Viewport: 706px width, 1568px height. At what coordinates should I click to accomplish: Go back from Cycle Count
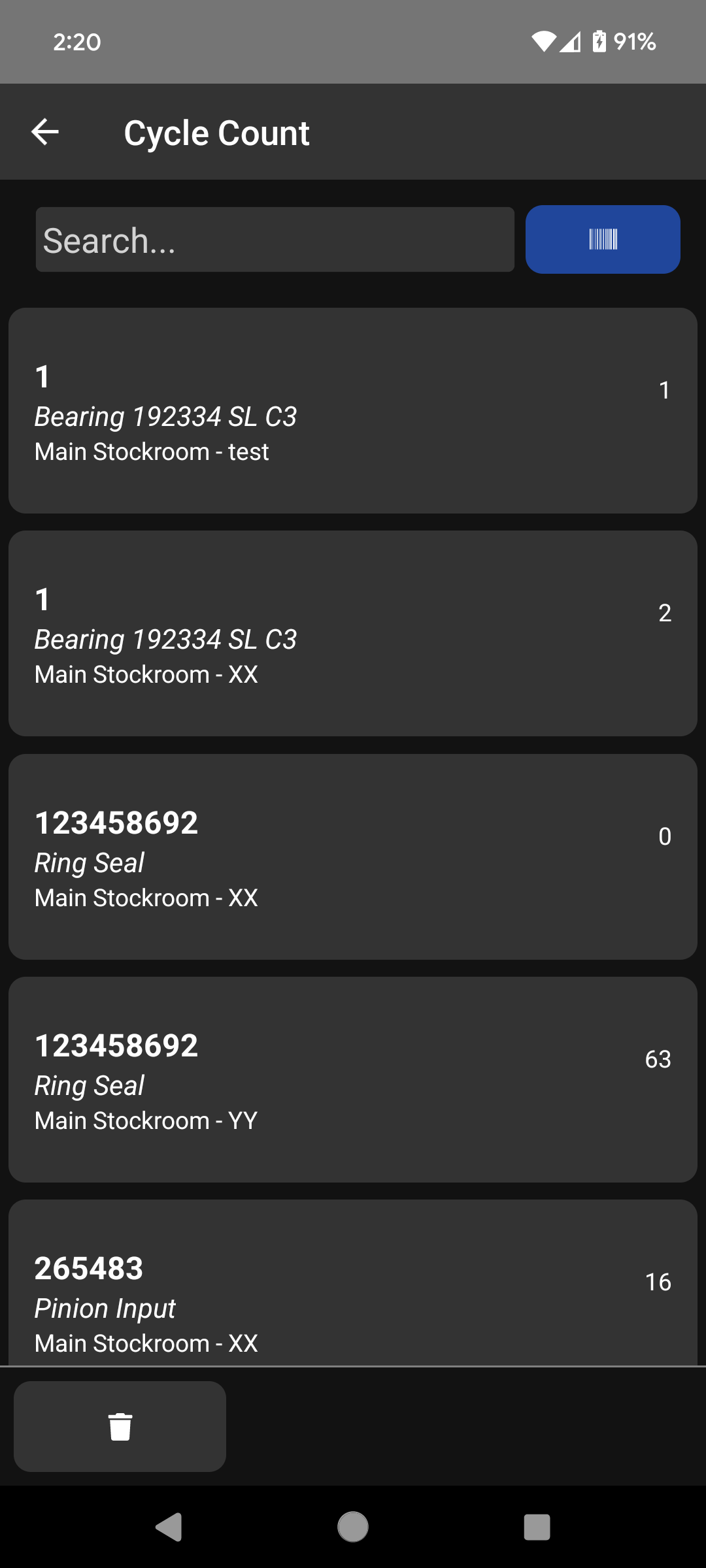[x=45, y=132]
